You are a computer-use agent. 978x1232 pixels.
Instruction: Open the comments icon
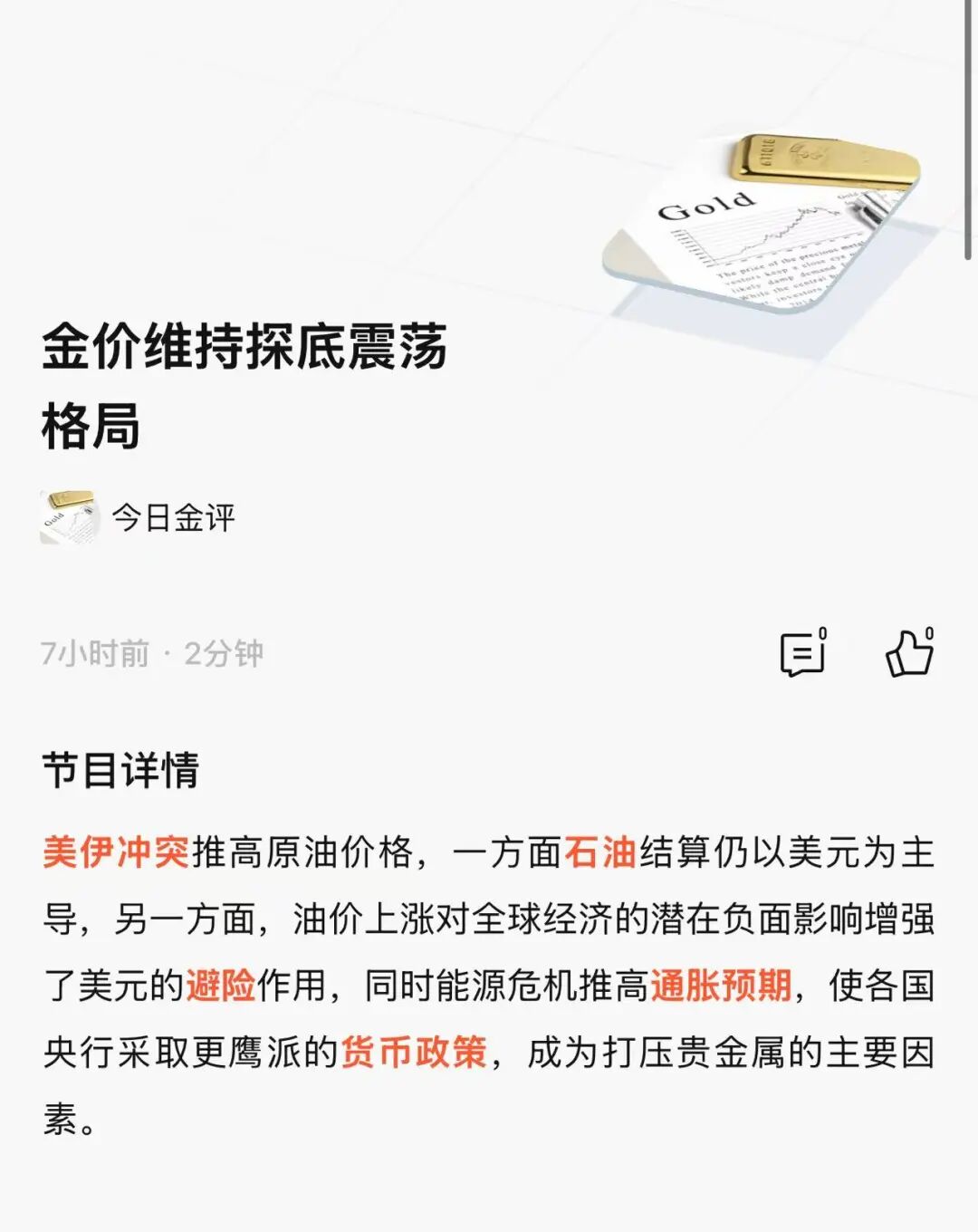802,653
